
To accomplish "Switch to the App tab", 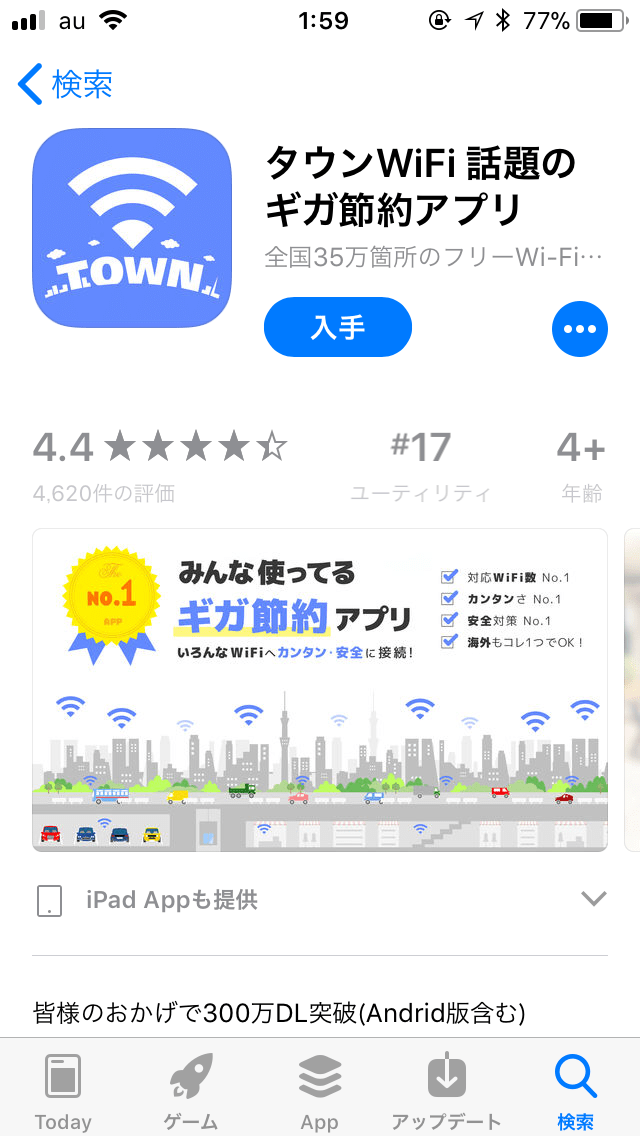I will point(319,1092).
